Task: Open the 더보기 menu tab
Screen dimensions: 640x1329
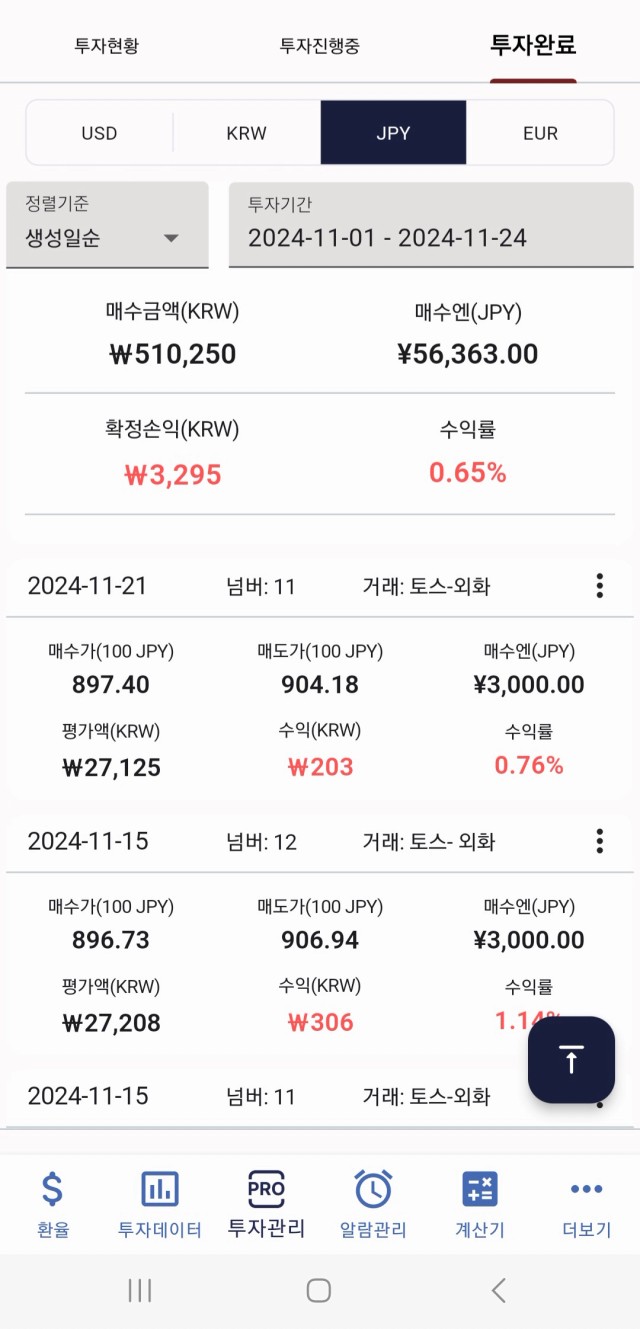Action: tap(586, 1205)
